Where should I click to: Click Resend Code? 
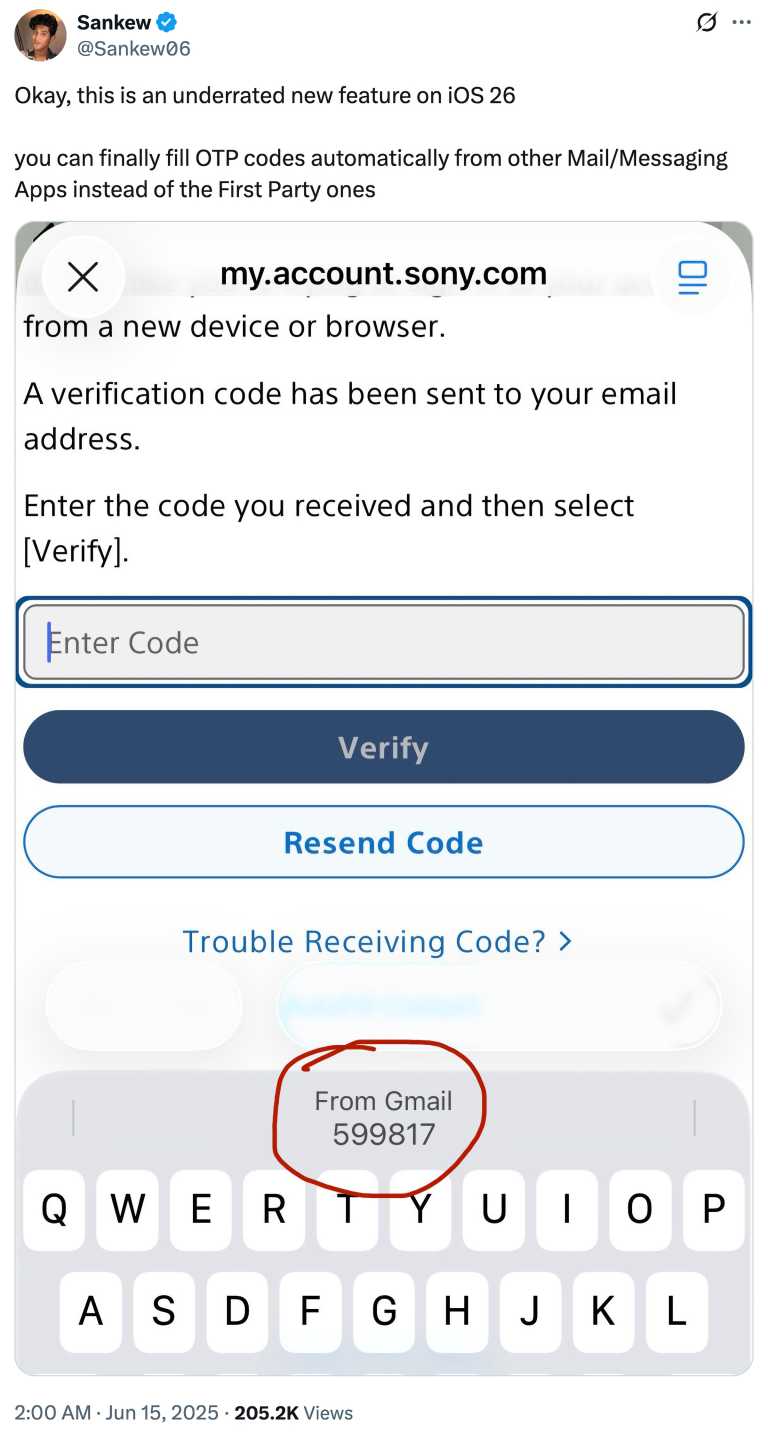[x=383, y=842]
